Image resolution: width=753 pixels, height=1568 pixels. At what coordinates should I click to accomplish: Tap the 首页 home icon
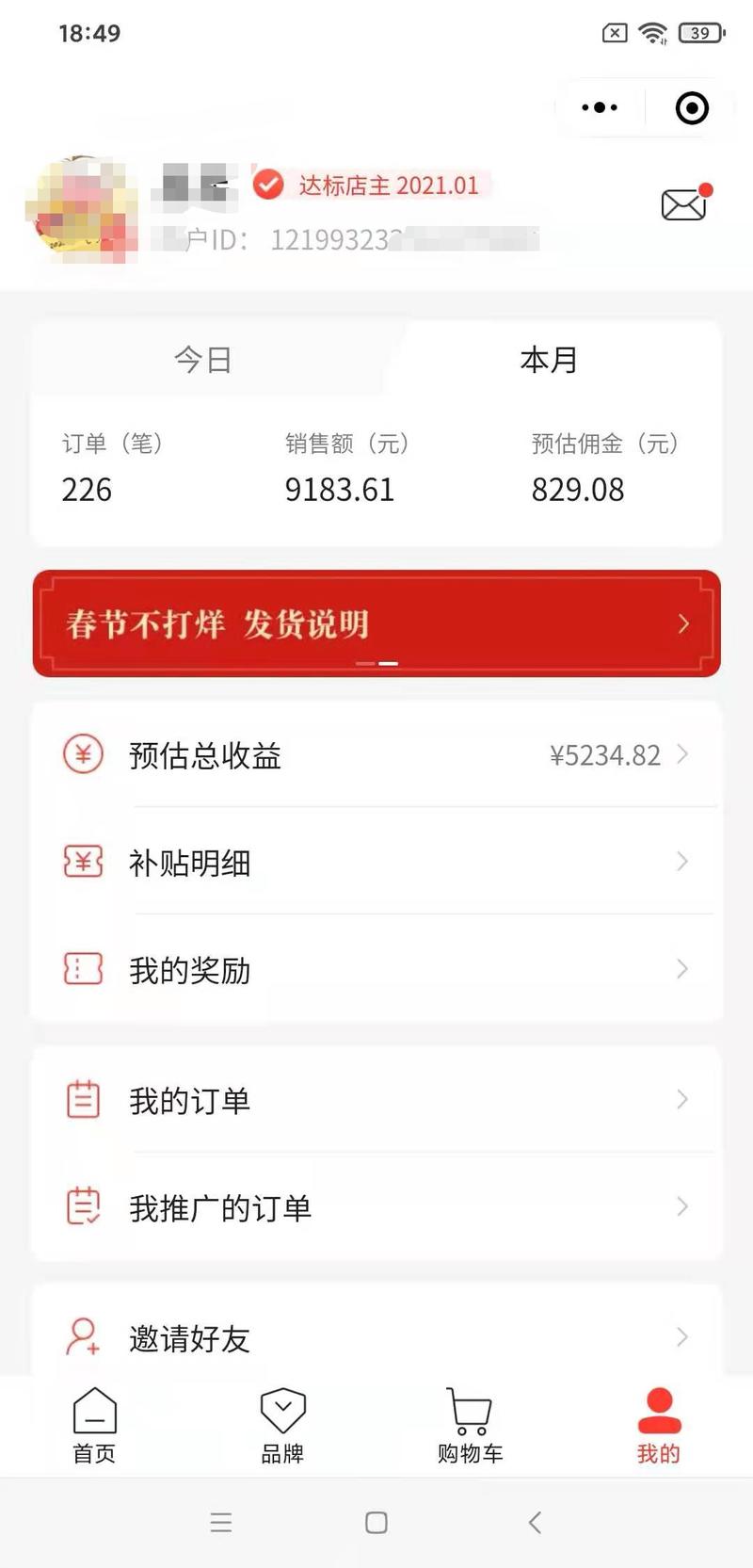92,1411
